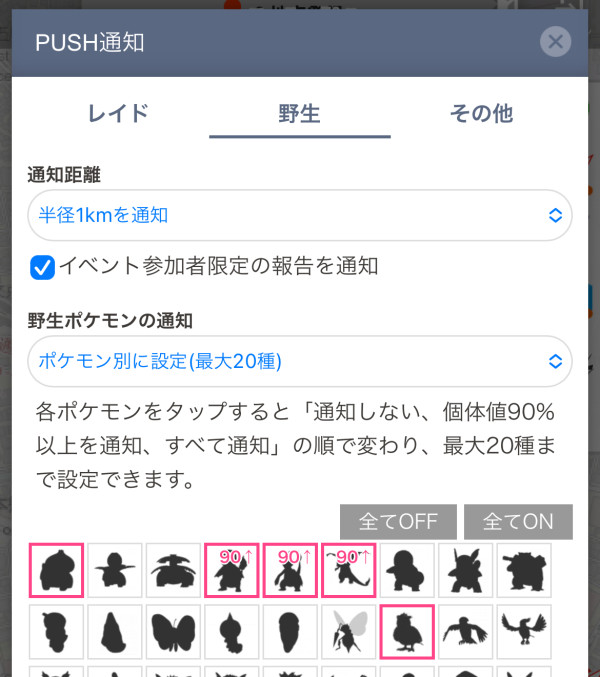Uncheck イベント参加者限定の報告を通知 checkbox
The width and height of the screenshot is (600, 677).
point(42,267)
